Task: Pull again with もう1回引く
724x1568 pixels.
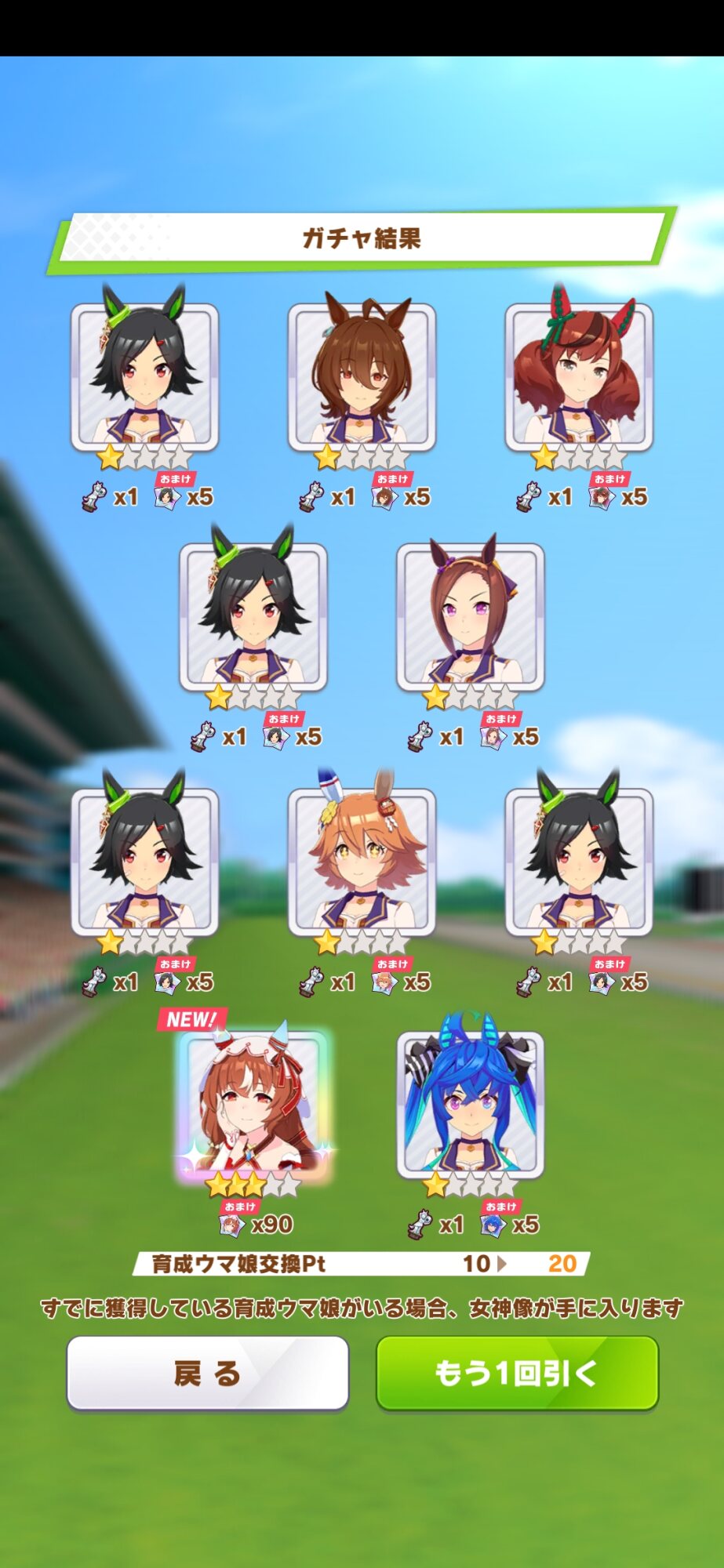Action: (x=517, y=1373)
